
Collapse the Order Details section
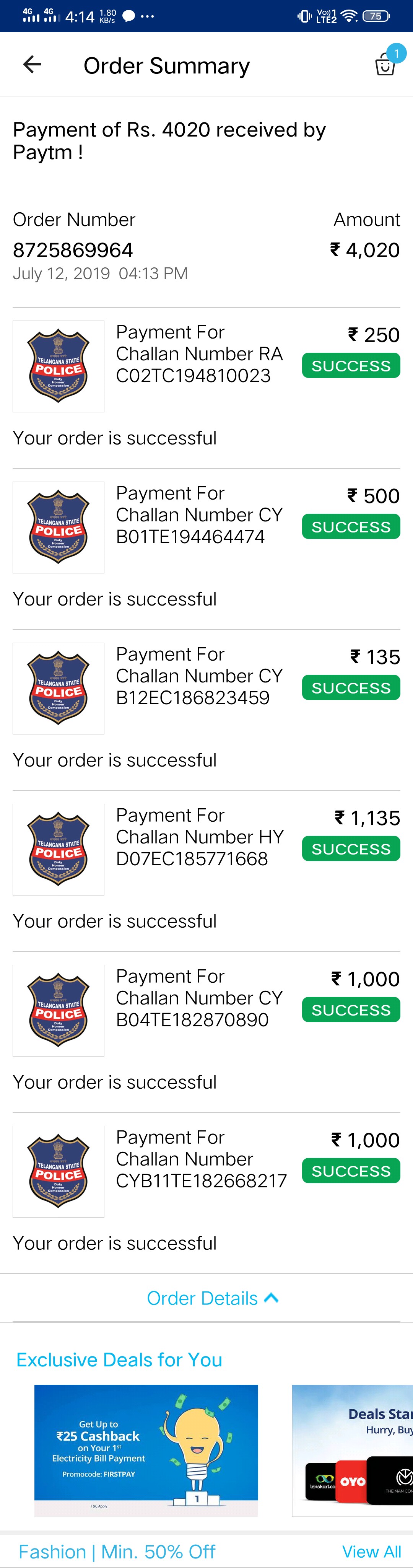pyautogui.click(x=212, y=1298)
